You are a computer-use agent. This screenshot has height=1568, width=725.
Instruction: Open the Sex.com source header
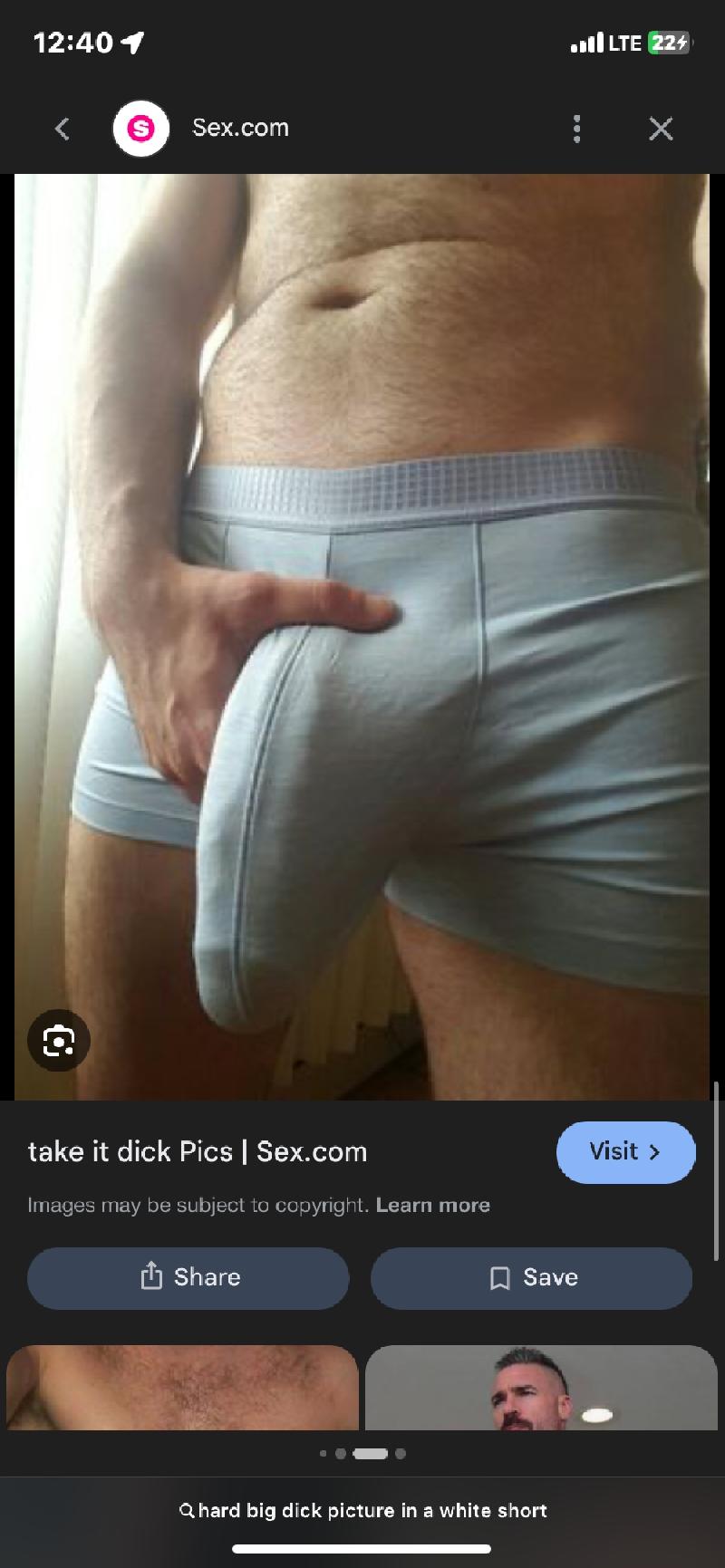click(x=240, y=128)
